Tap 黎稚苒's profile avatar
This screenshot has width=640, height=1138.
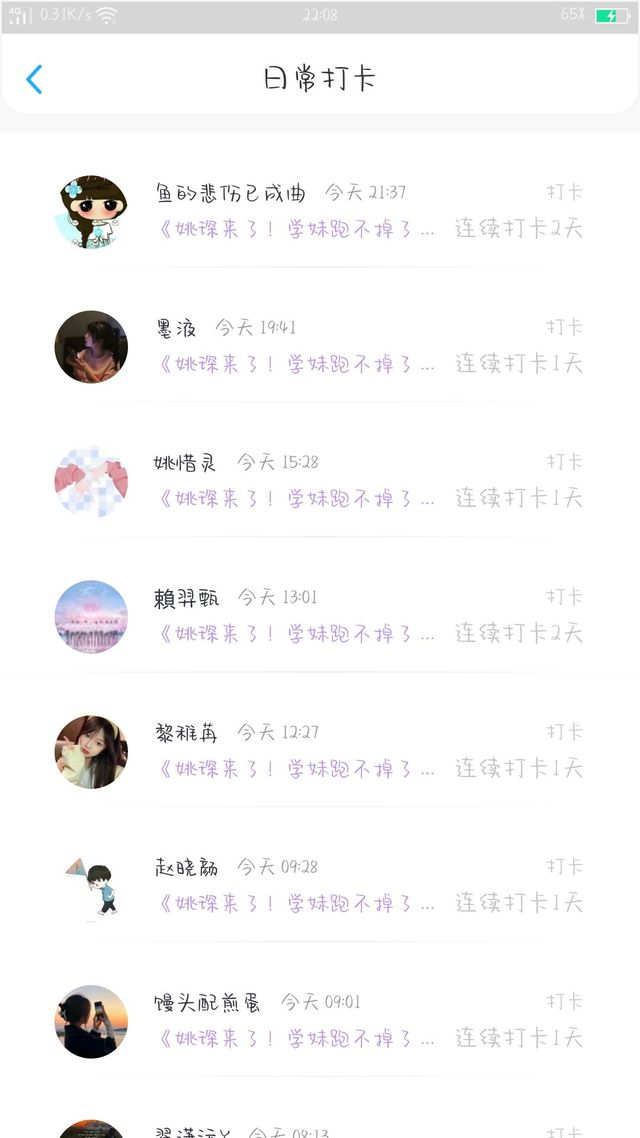pos(91,751)
